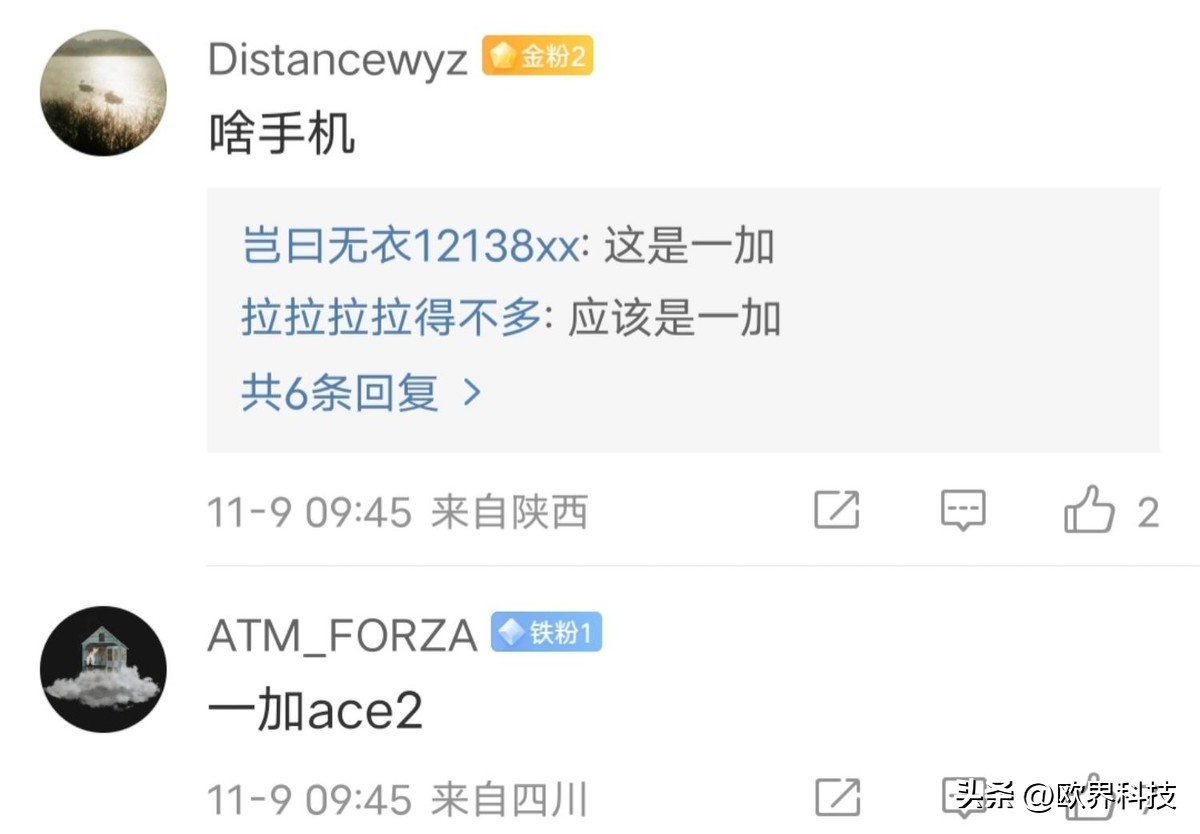Open the ATM_FORZA username
Screen dimensions: 1200x834
click(341, 636)
